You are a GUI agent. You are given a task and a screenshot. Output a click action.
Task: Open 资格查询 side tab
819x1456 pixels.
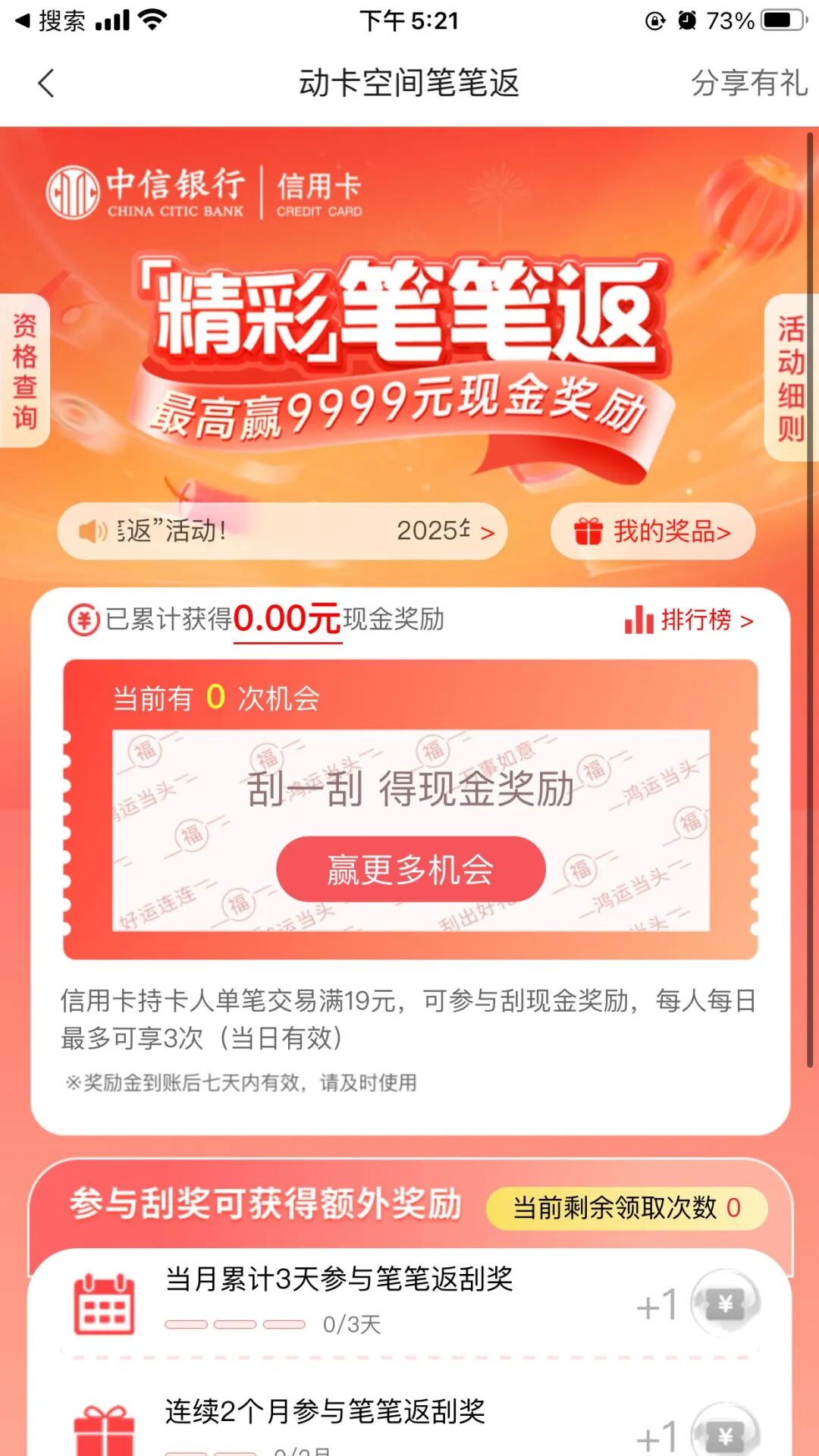24,371
